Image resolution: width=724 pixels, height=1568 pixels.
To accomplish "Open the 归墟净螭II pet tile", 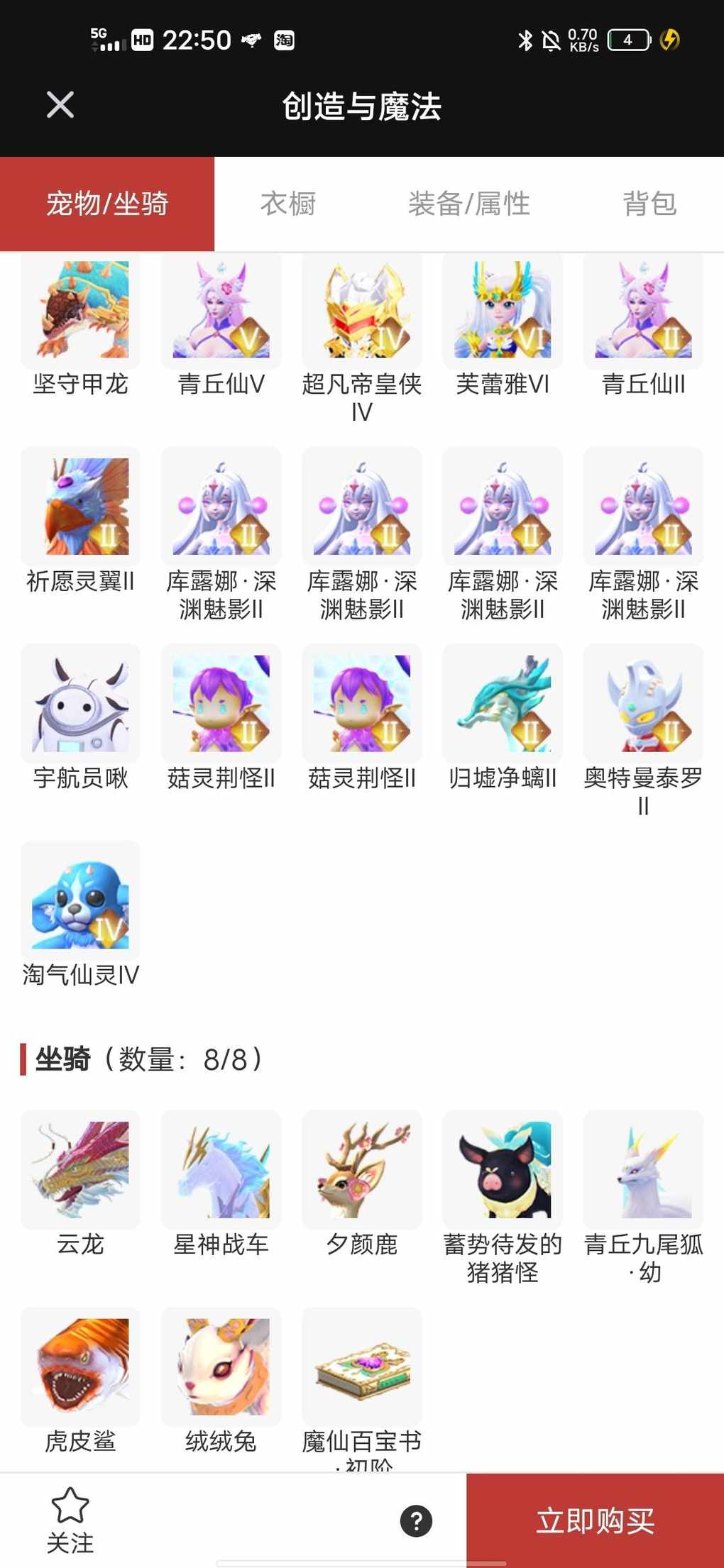I will point(502,703).
